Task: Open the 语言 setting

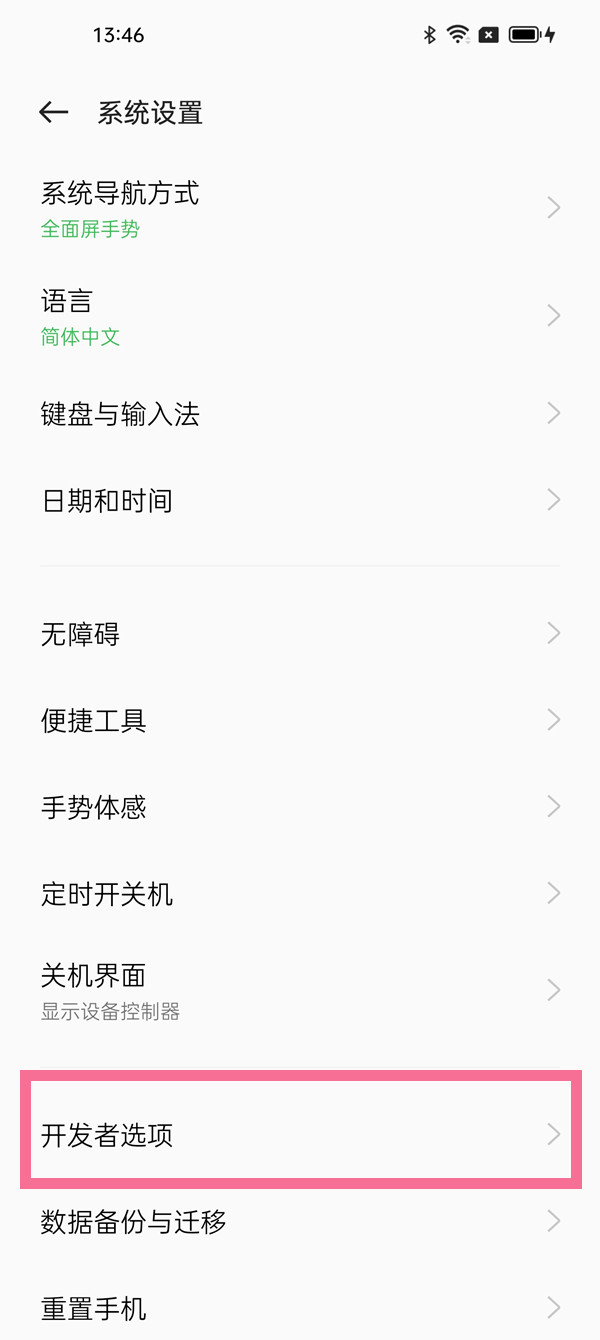Action: point(300,316)
